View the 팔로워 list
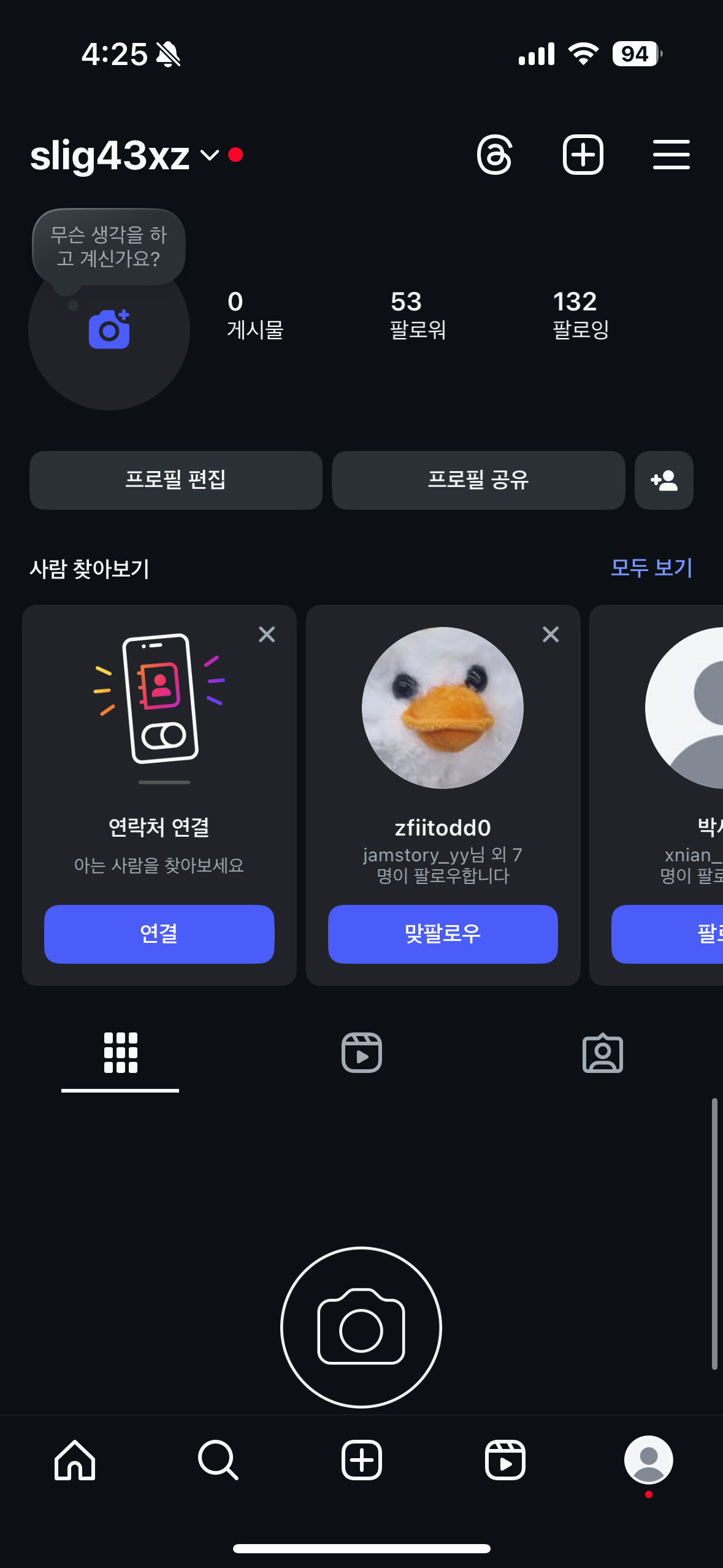The image size is (723, 1568). [x=418, y=315]
